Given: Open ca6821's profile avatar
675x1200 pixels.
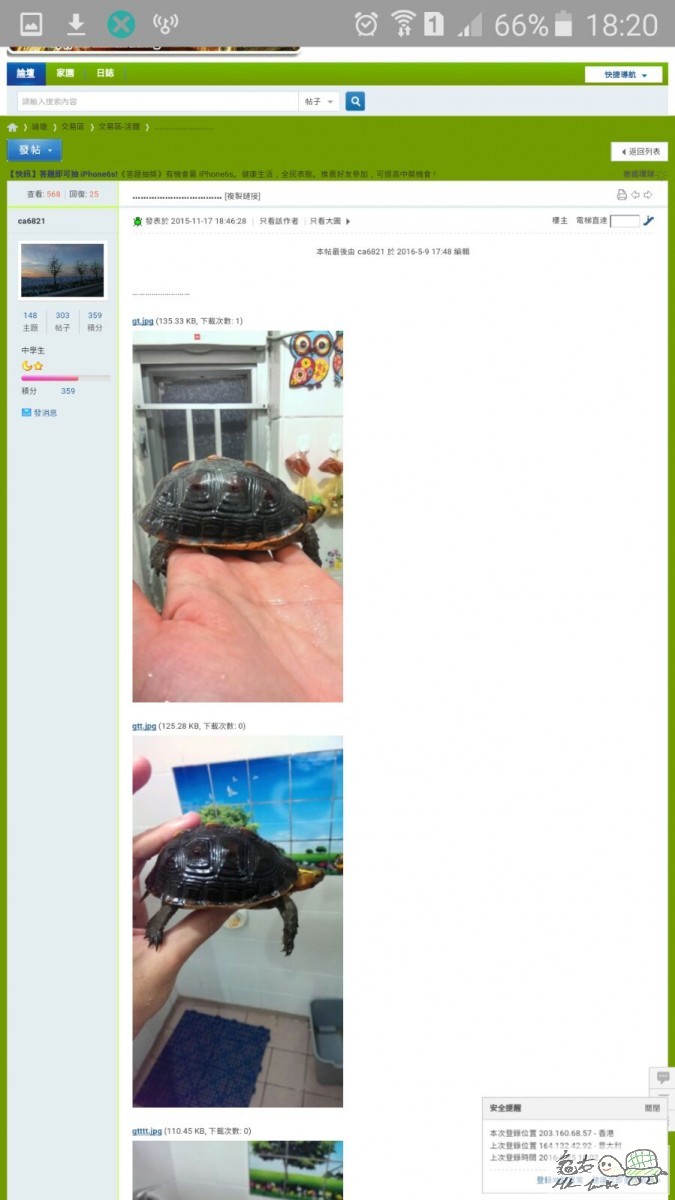Looking at the screenshot, I should coord(62,270).
